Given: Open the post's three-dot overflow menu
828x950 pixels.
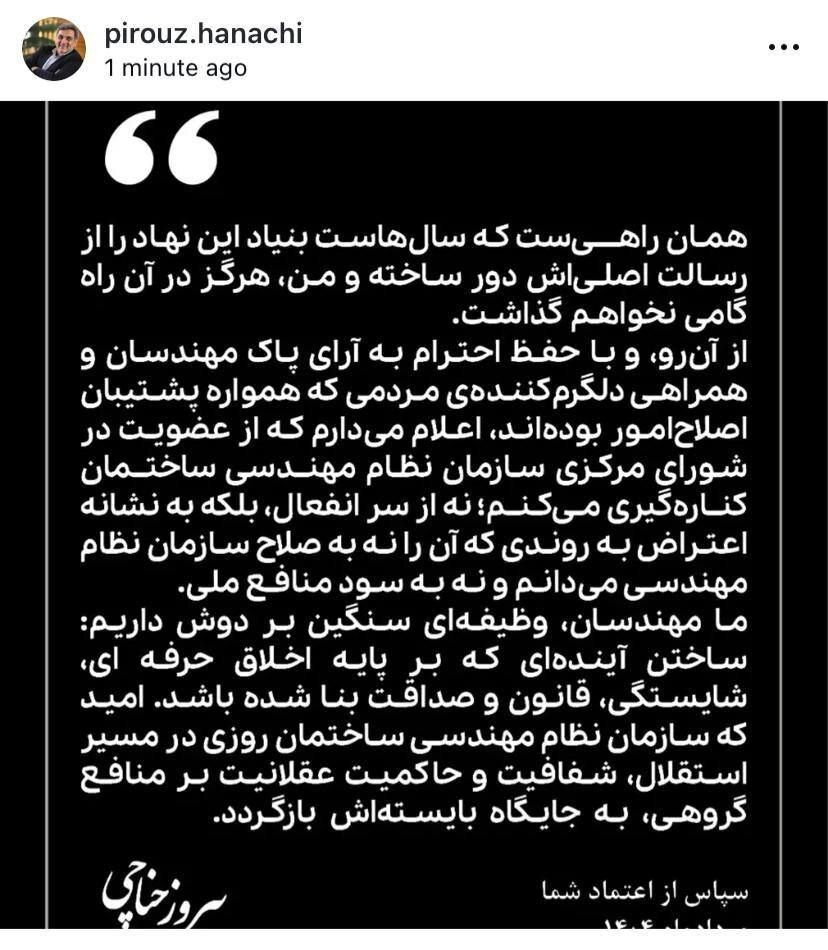Looking at the screenshot, I should (x=783, y=47).
